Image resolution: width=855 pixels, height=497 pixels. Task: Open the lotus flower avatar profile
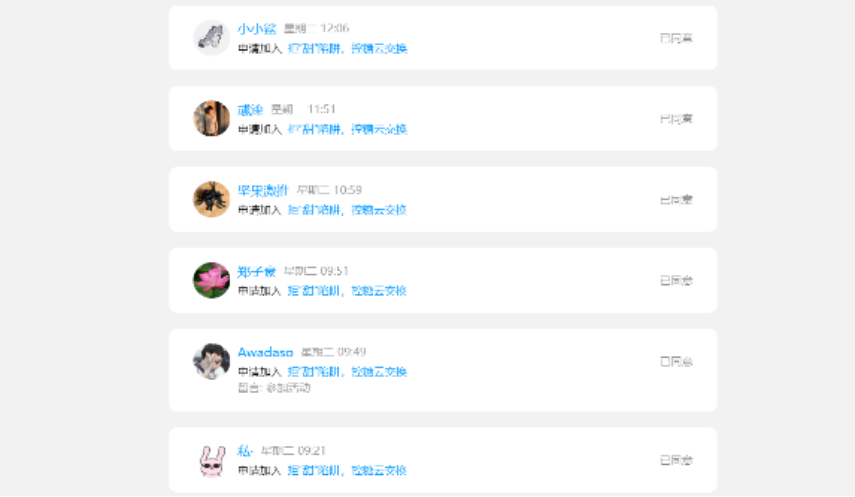pos(211,280)
